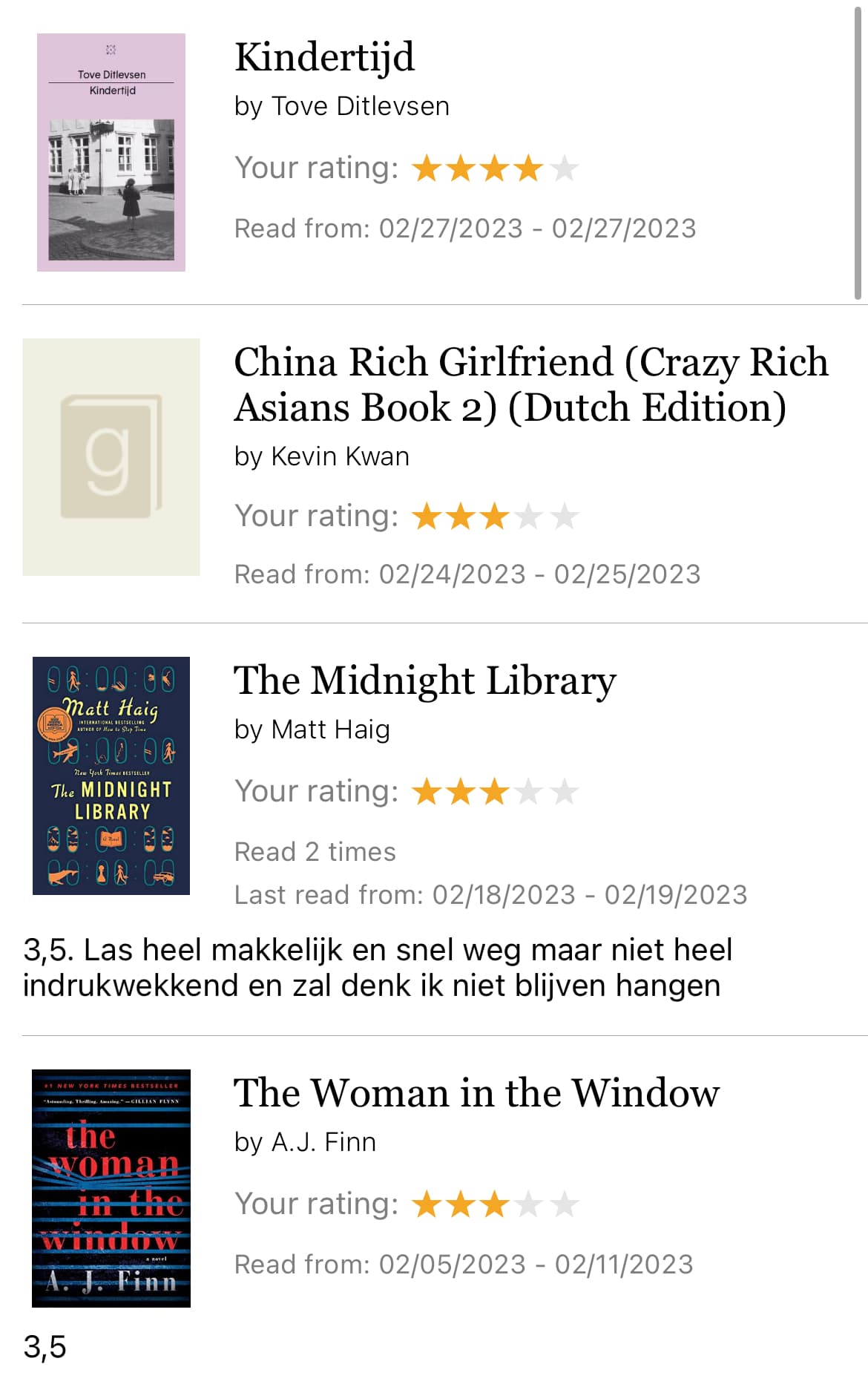868x1390 pixels.
Task: Tap China Rich Girlfriend placeholder cover
Action: click(111, 457)
